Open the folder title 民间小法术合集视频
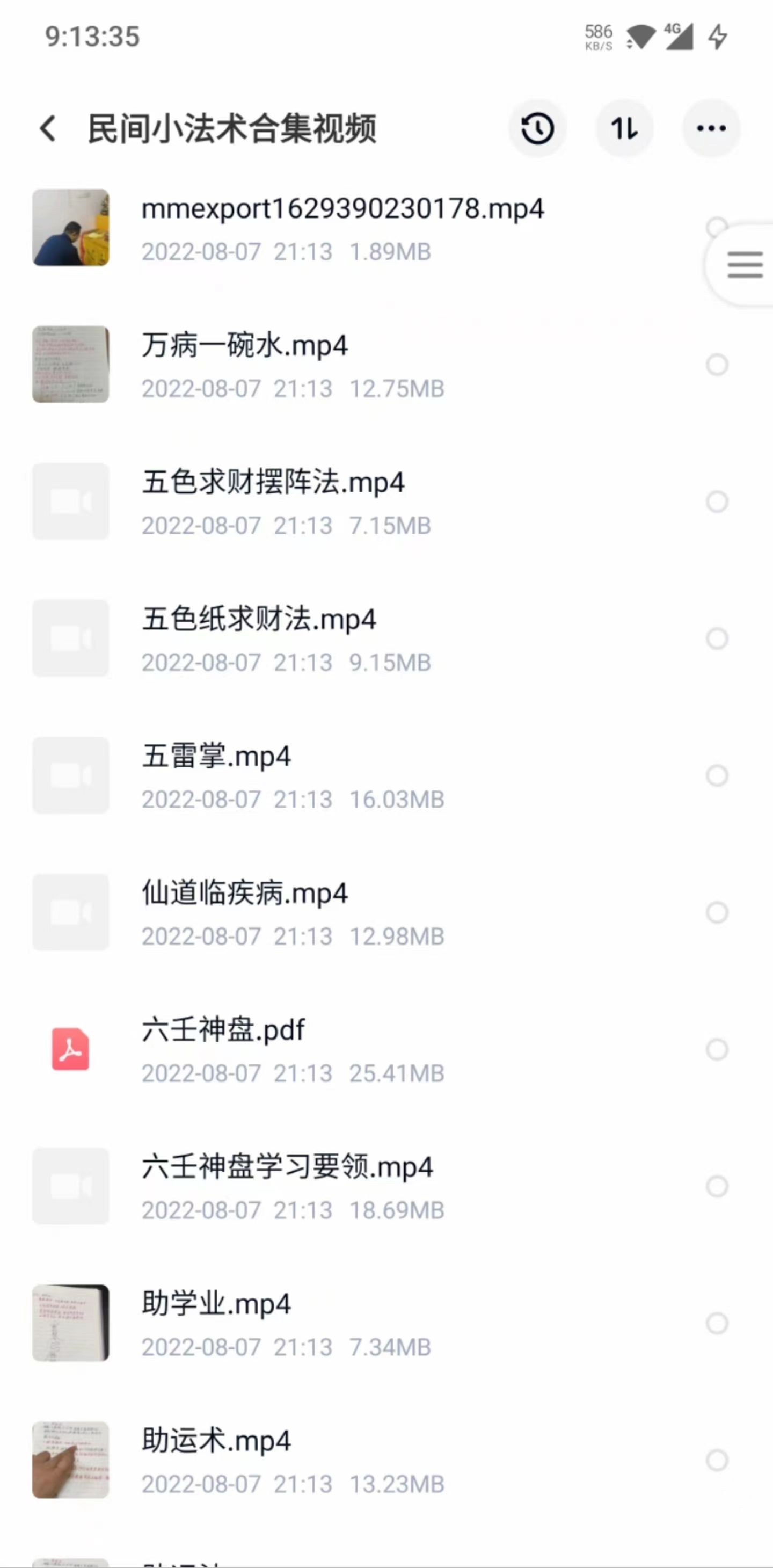The image size is (773, 1568). (x=232, y=129)
